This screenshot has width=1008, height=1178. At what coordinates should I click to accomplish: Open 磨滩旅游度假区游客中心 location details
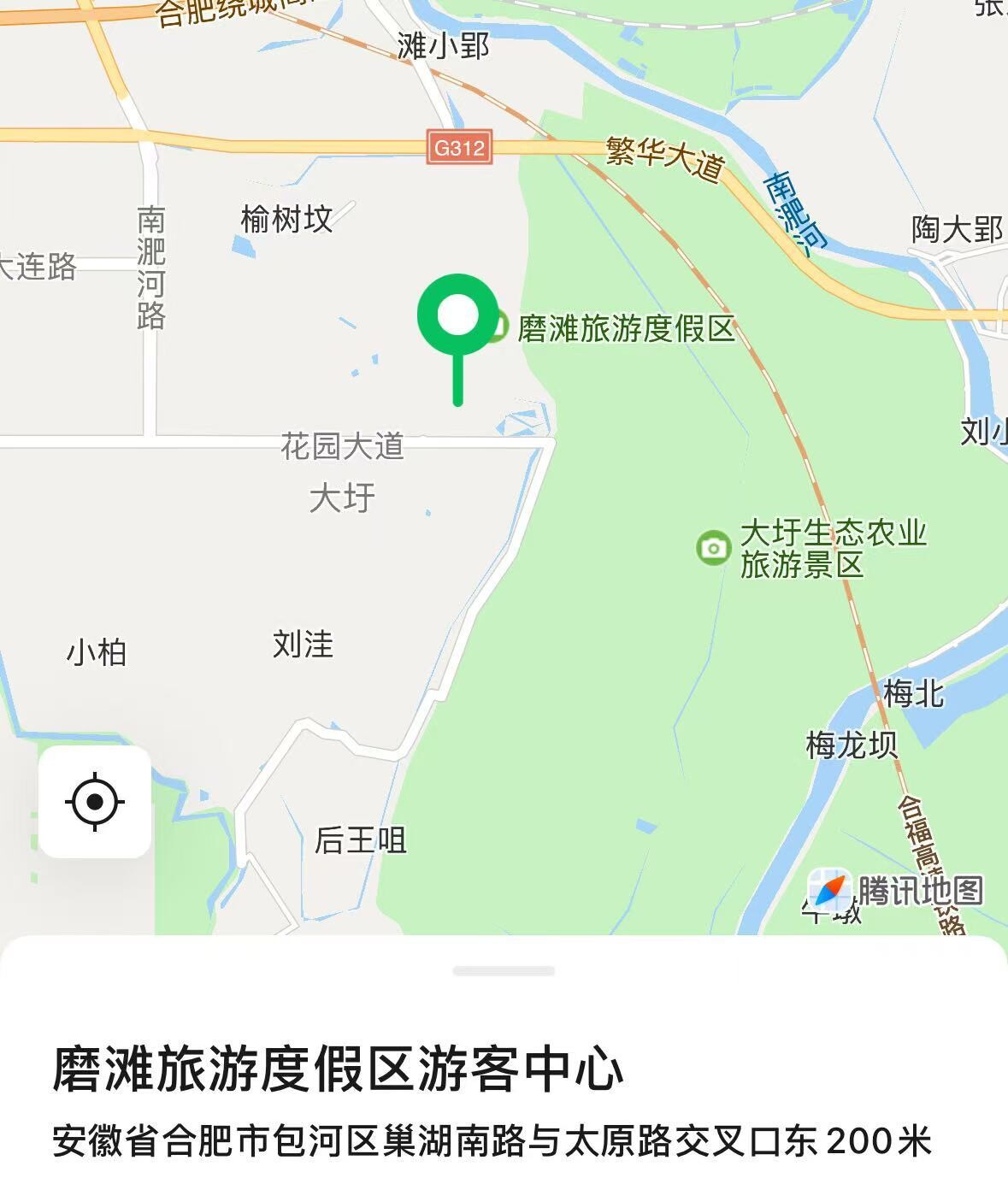tap(338, 1069)
